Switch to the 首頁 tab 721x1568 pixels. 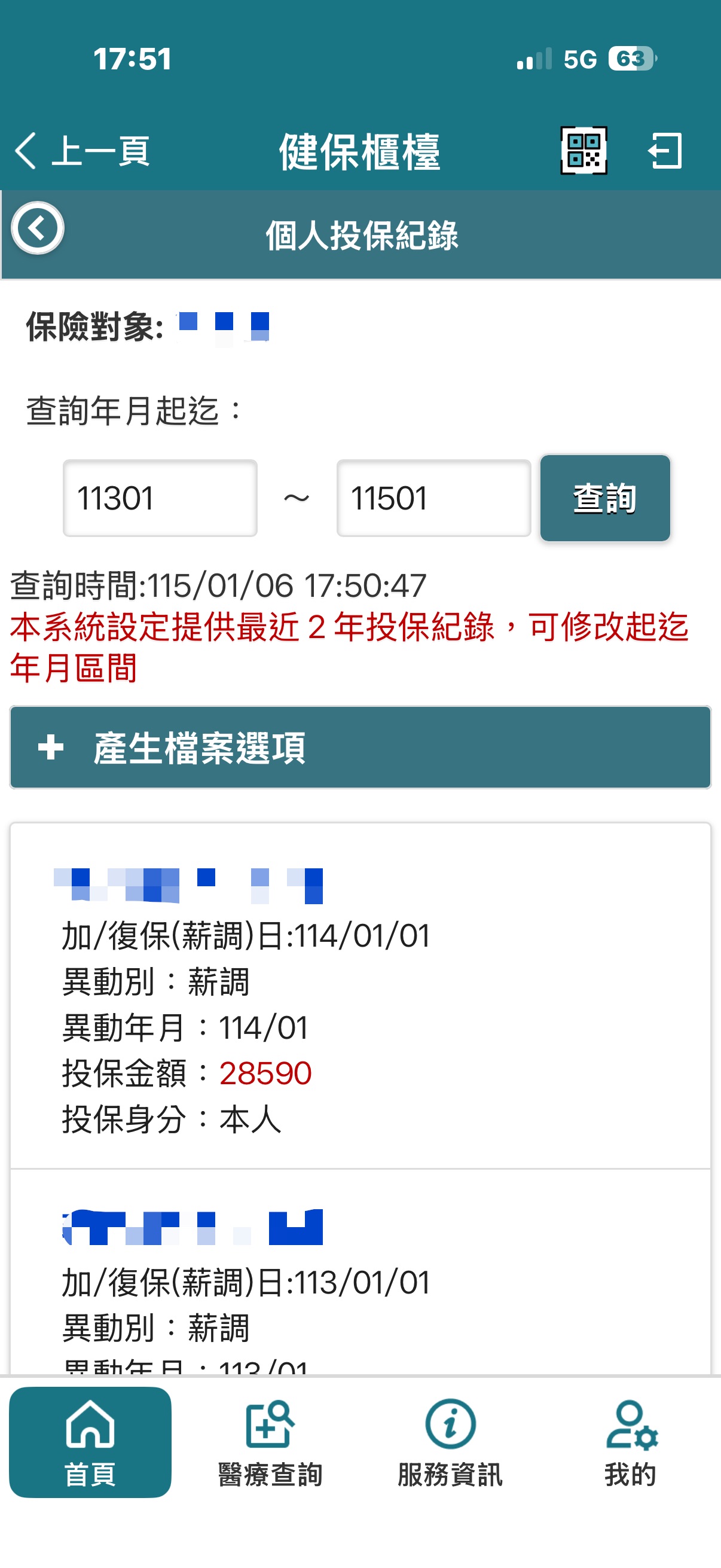click(x=90, y=1442)
